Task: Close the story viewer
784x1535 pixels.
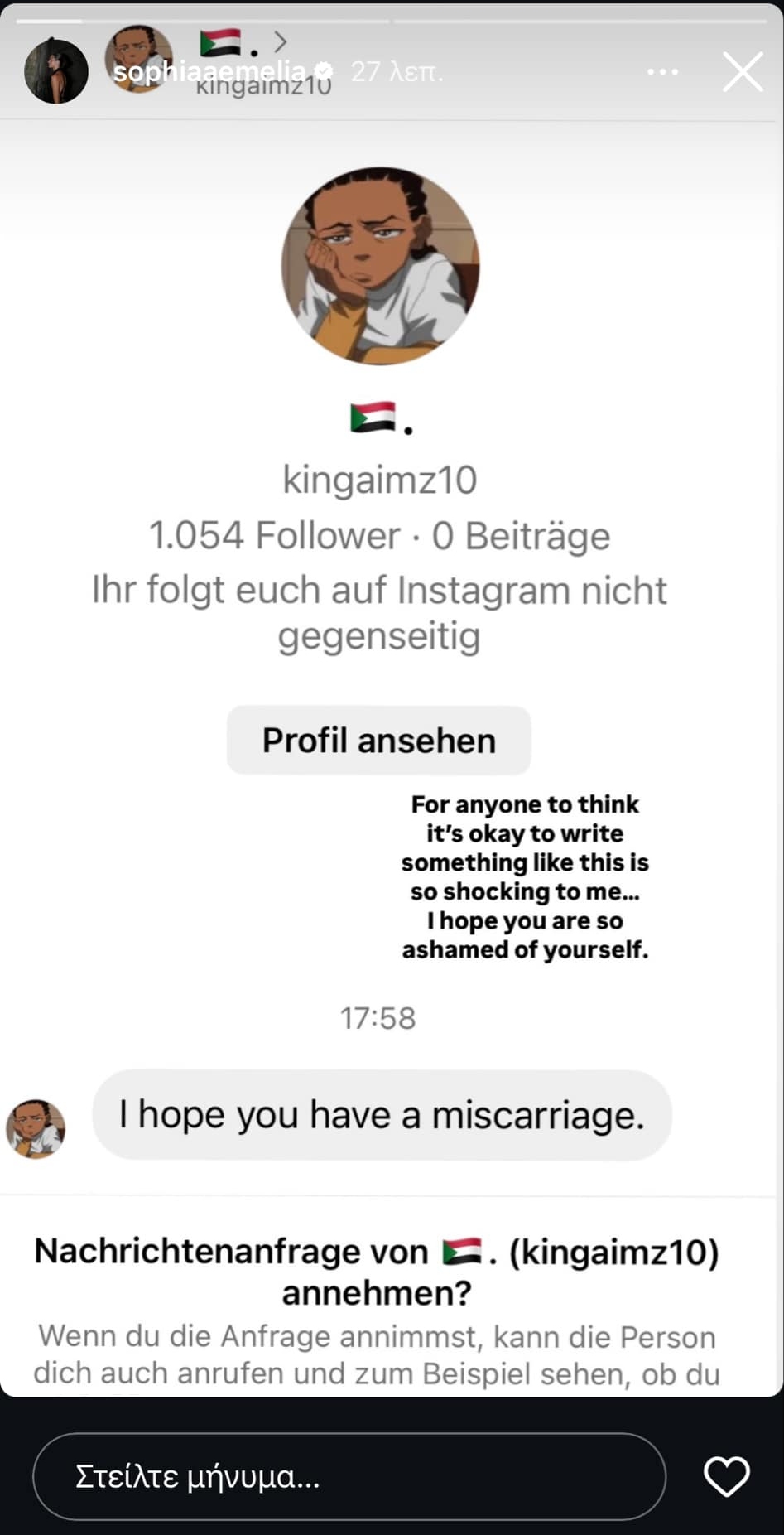Action: click(x=743, y=72)
